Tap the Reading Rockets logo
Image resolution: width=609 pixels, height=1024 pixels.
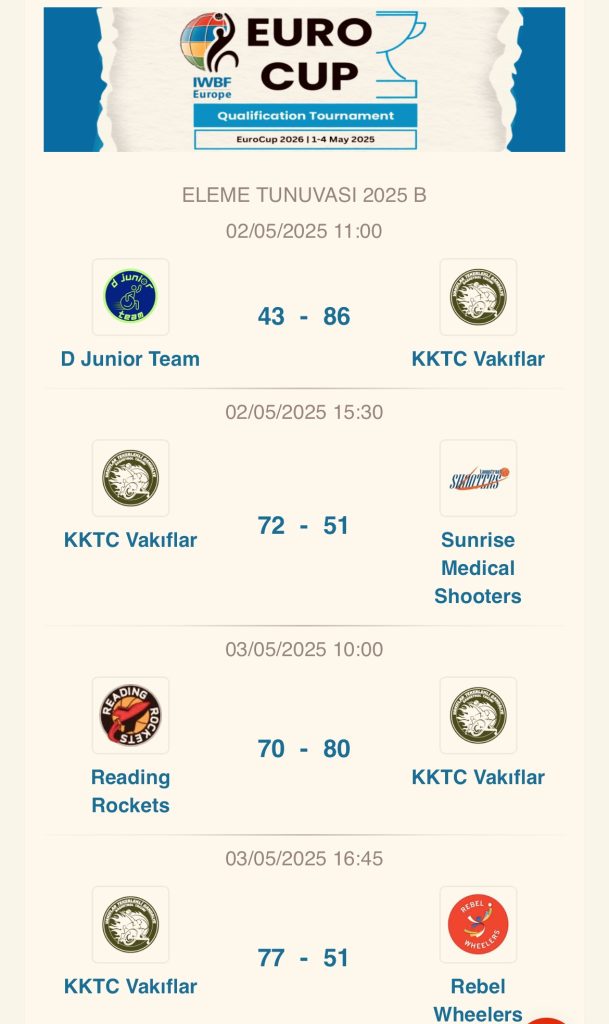(x=130, y=715)
